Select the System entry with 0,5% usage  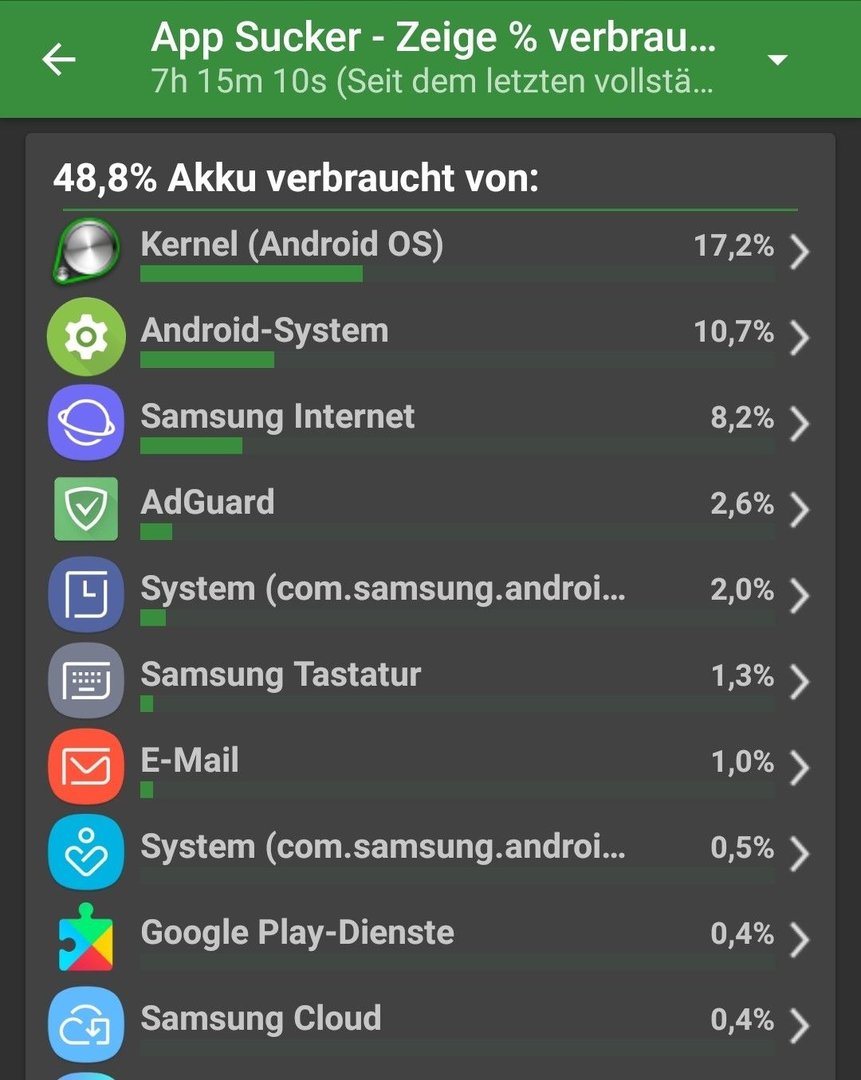(x=430, y=853)
